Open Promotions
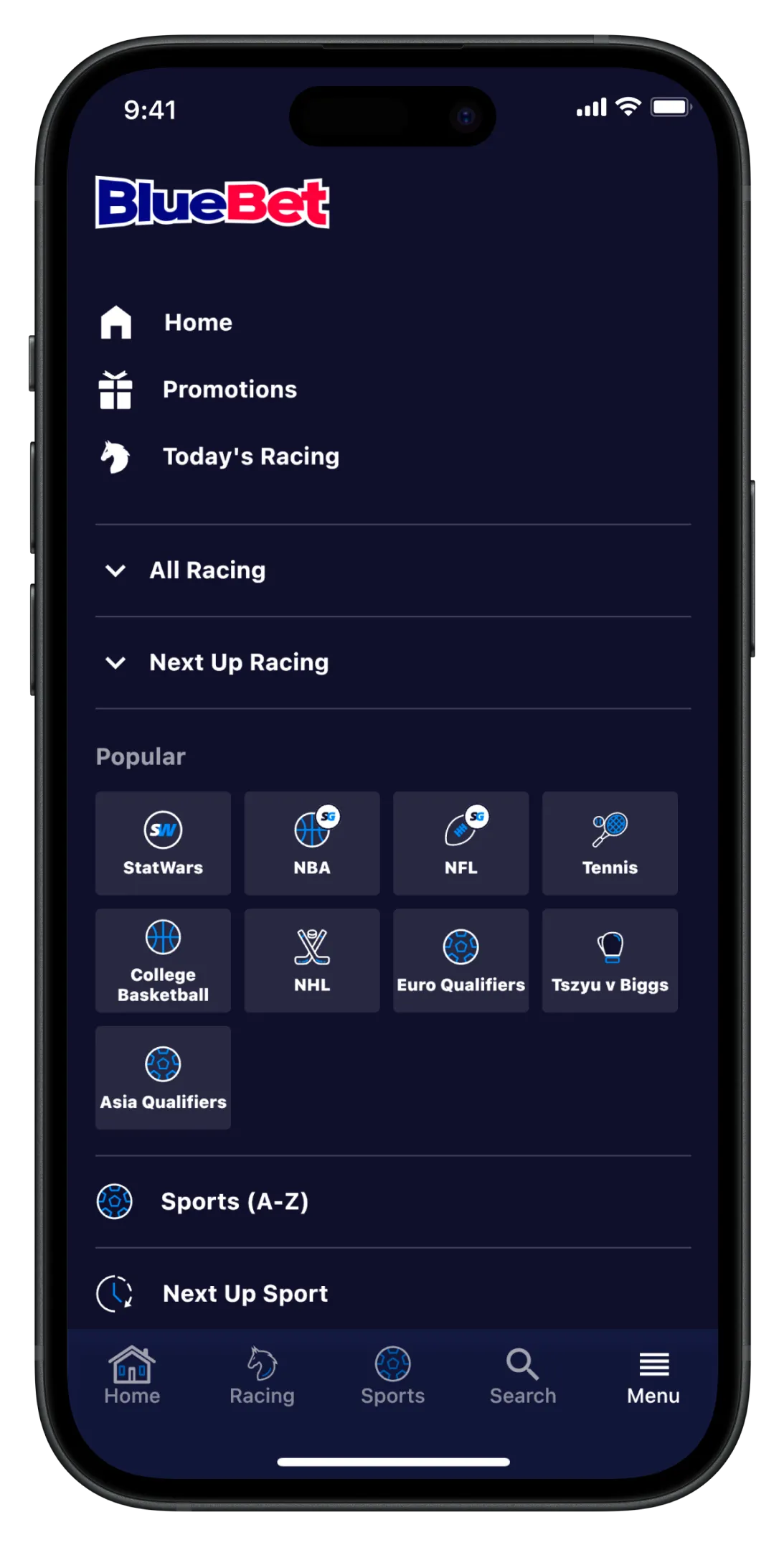 228,390
